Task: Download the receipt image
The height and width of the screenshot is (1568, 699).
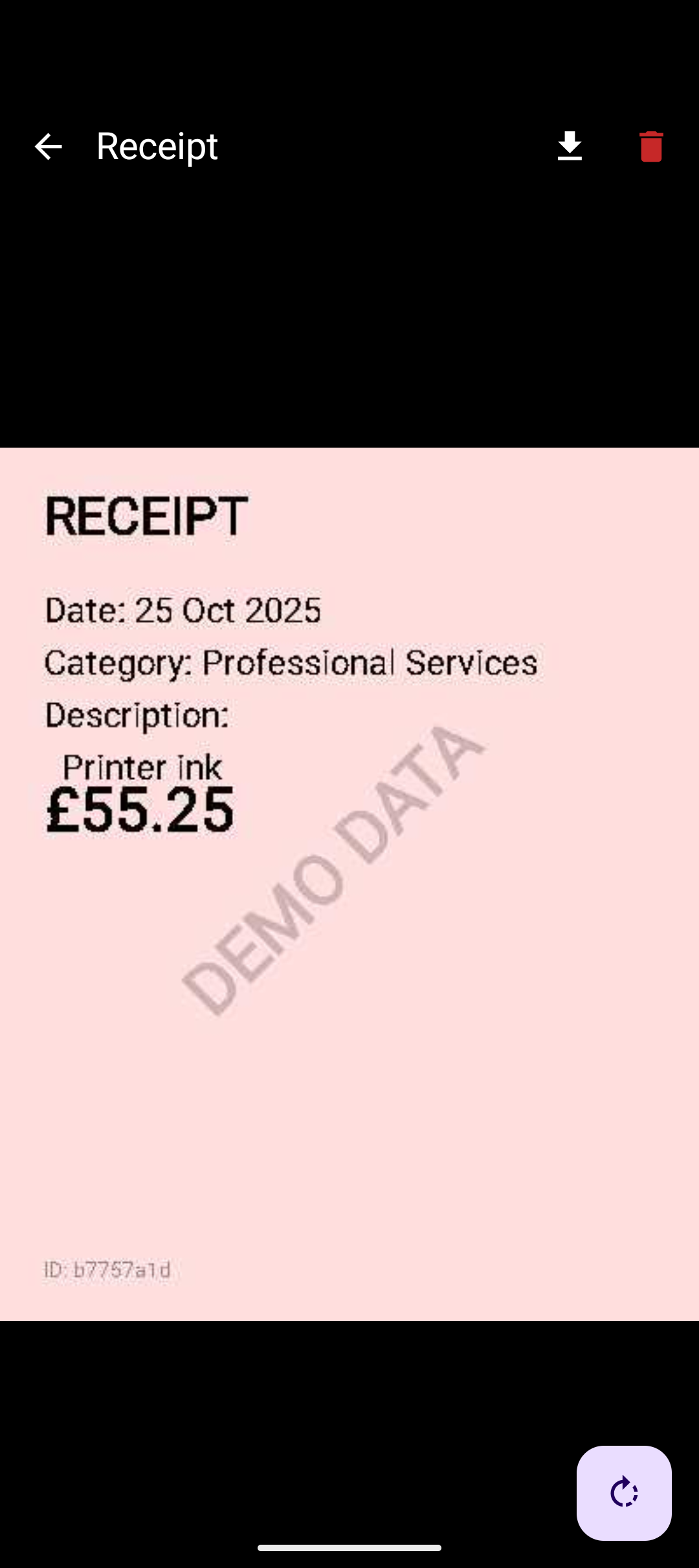Action: tap(570, 146)
